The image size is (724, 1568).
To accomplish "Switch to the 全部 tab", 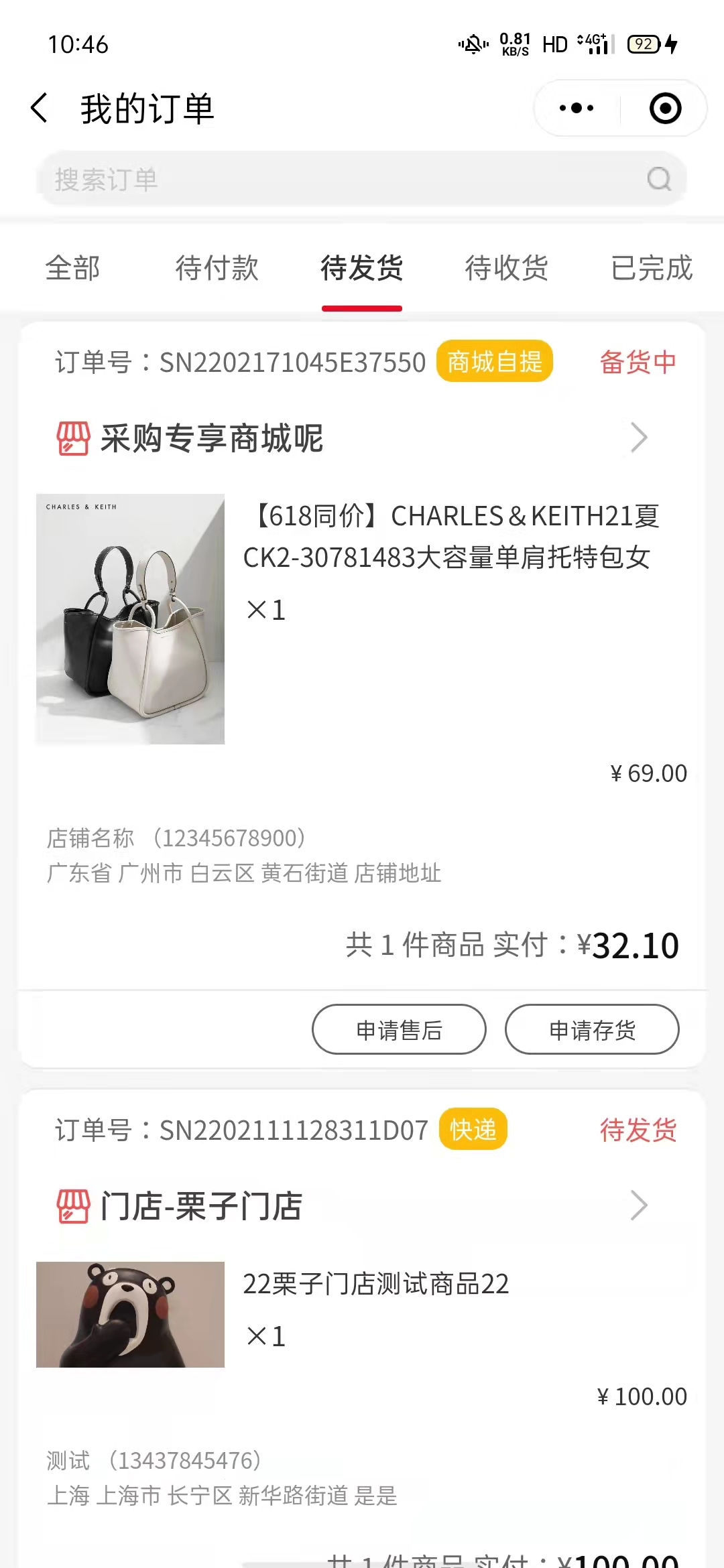I will (x=72, y=268).
